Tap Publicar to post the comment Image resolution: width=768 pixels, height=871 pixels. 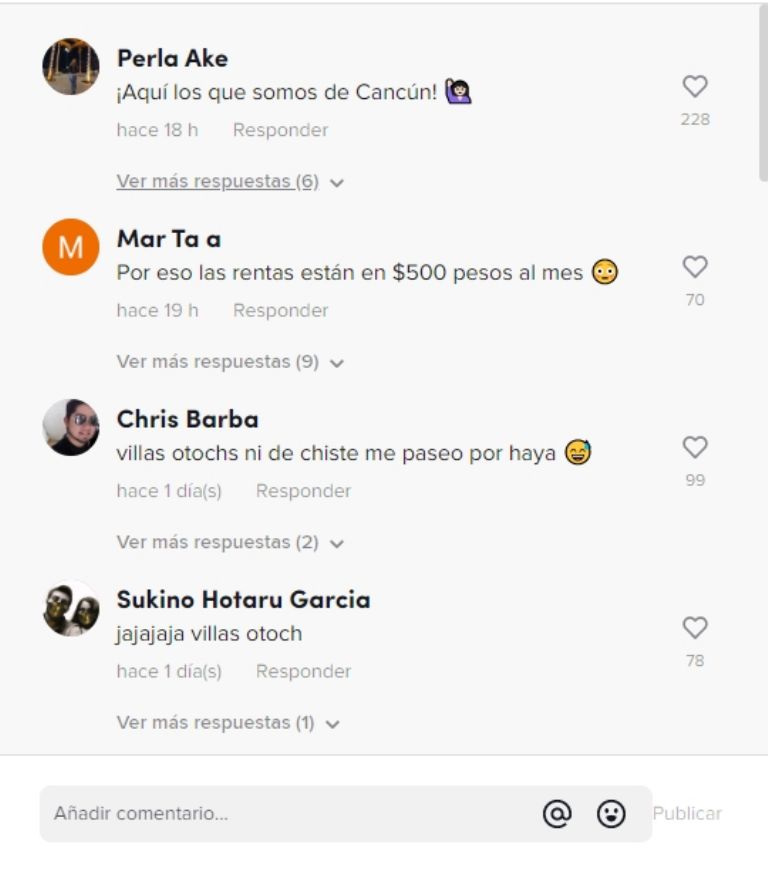tap(687, 814)
